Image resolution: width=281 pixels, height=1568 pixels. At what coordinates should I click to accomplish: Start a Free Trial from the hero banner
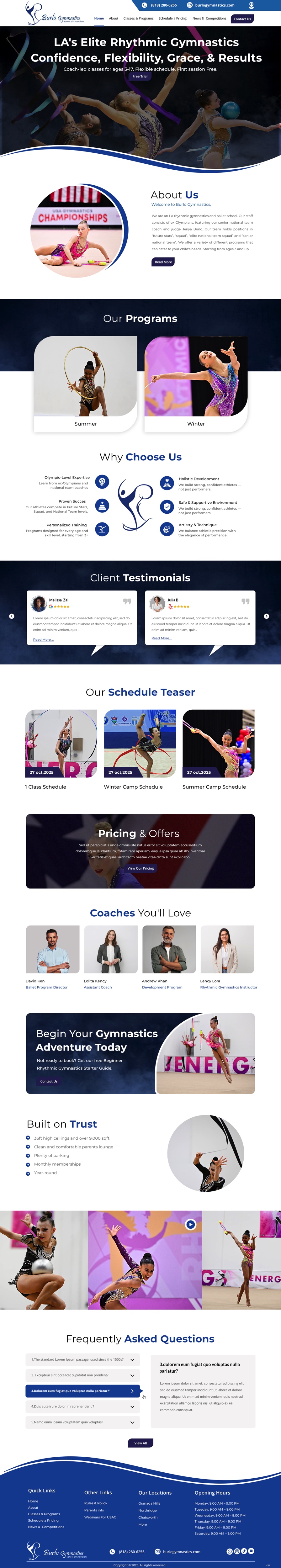pyautogui.click(x=140, y=77)
